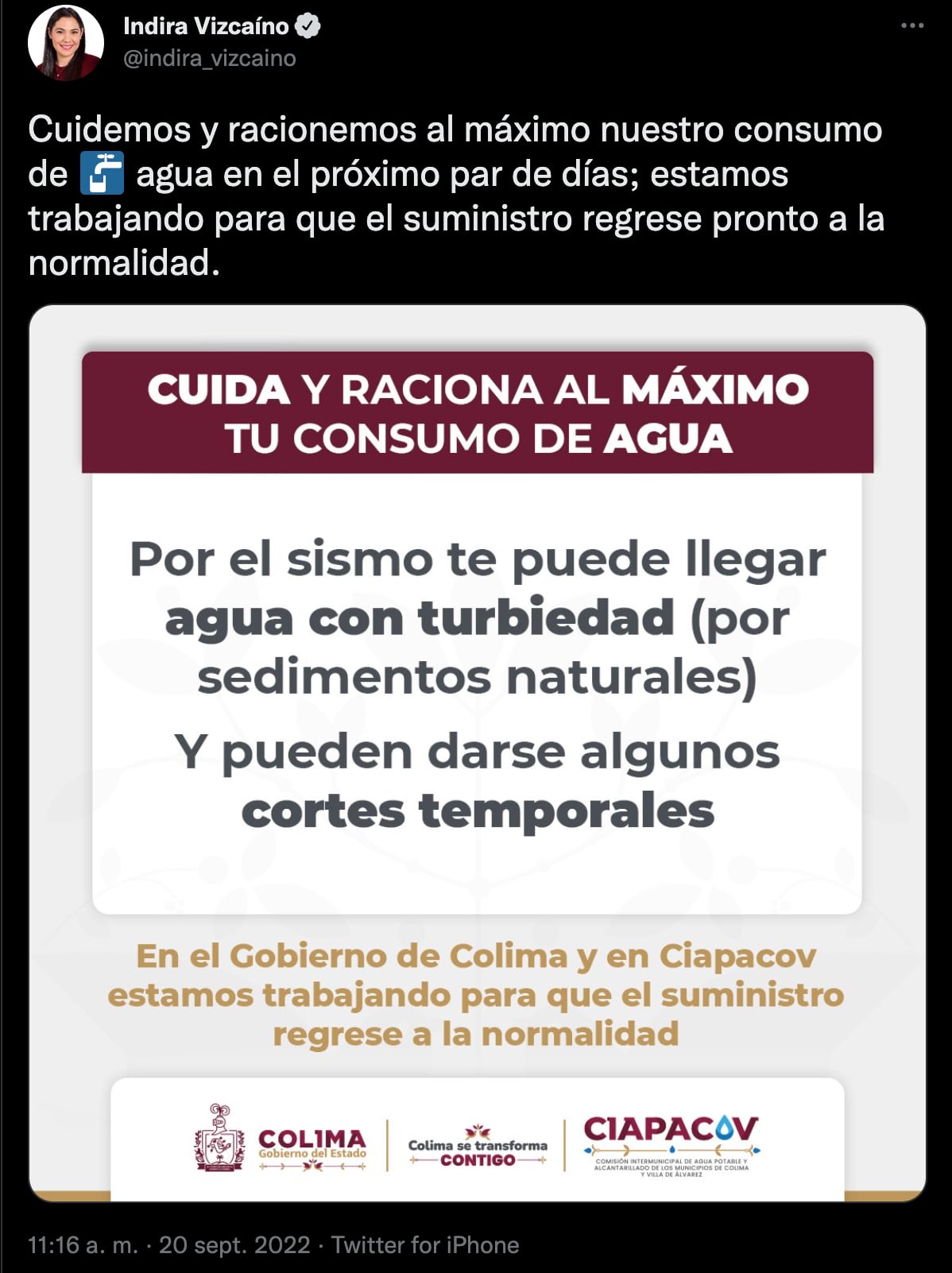Expand the attached water consumption image

point(477,752)
